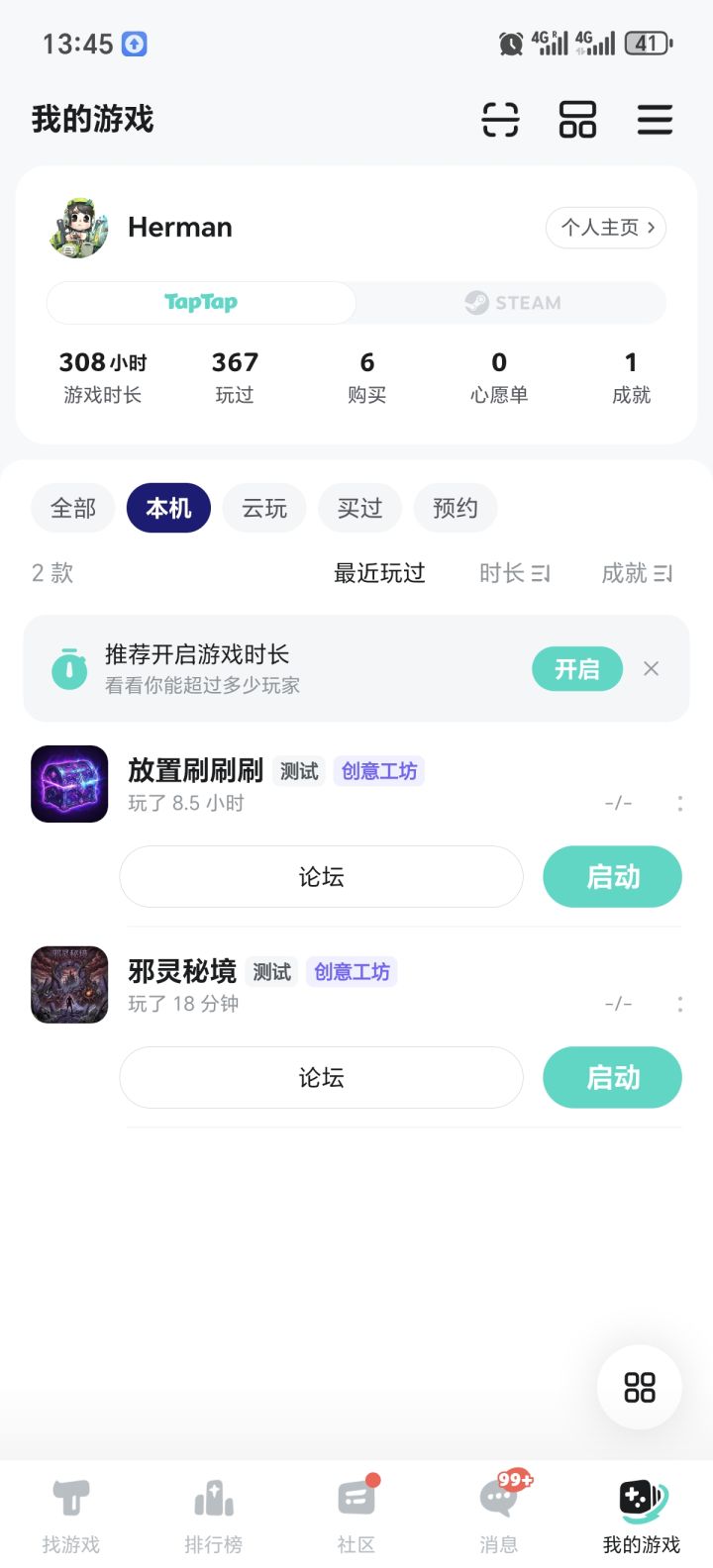This screenshot has width=713, height=1568.
Task: Open more options for 放置刷刷刷
Action: pyautogui.click(x=679, y=804)
